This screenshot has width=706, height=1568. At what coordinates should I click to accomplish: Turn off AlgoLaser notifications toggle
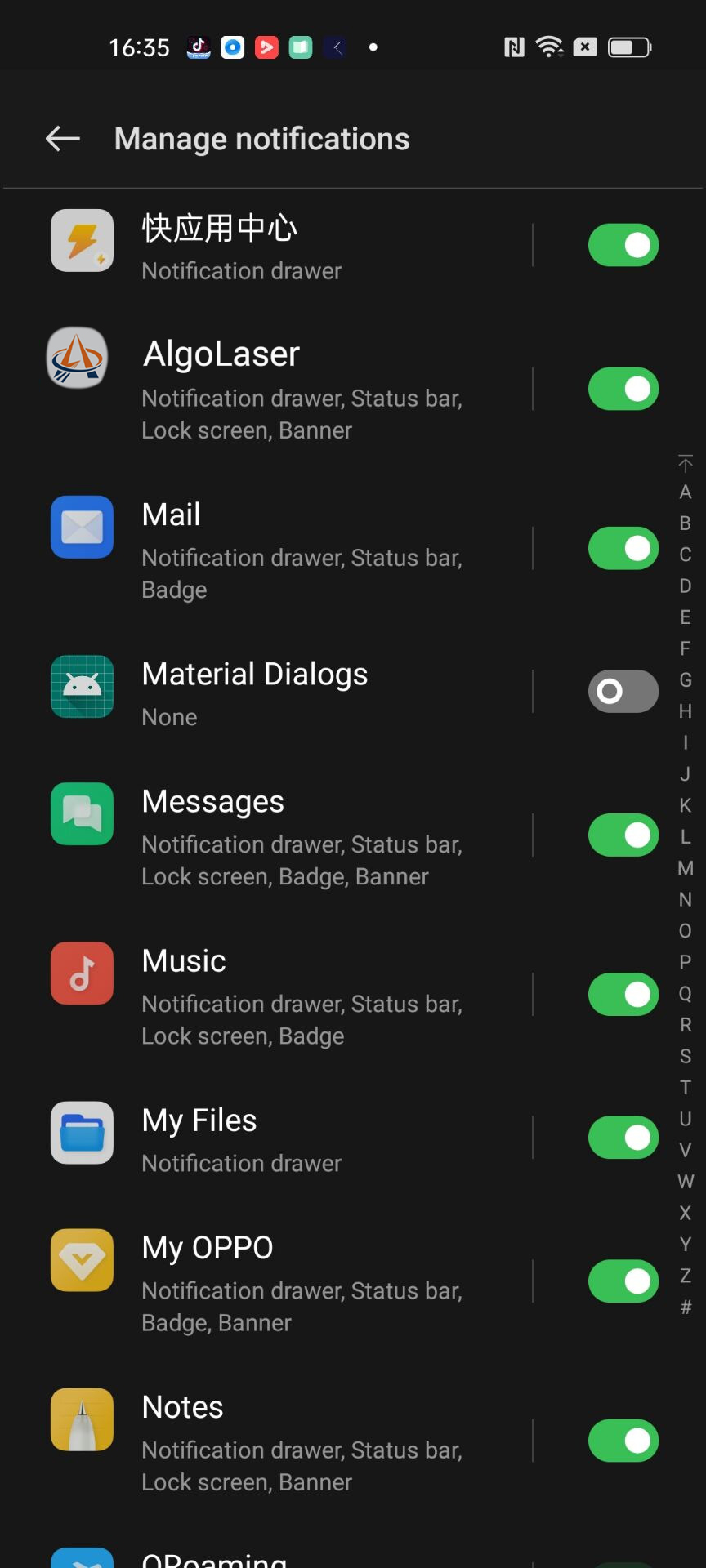pos(623,390)
